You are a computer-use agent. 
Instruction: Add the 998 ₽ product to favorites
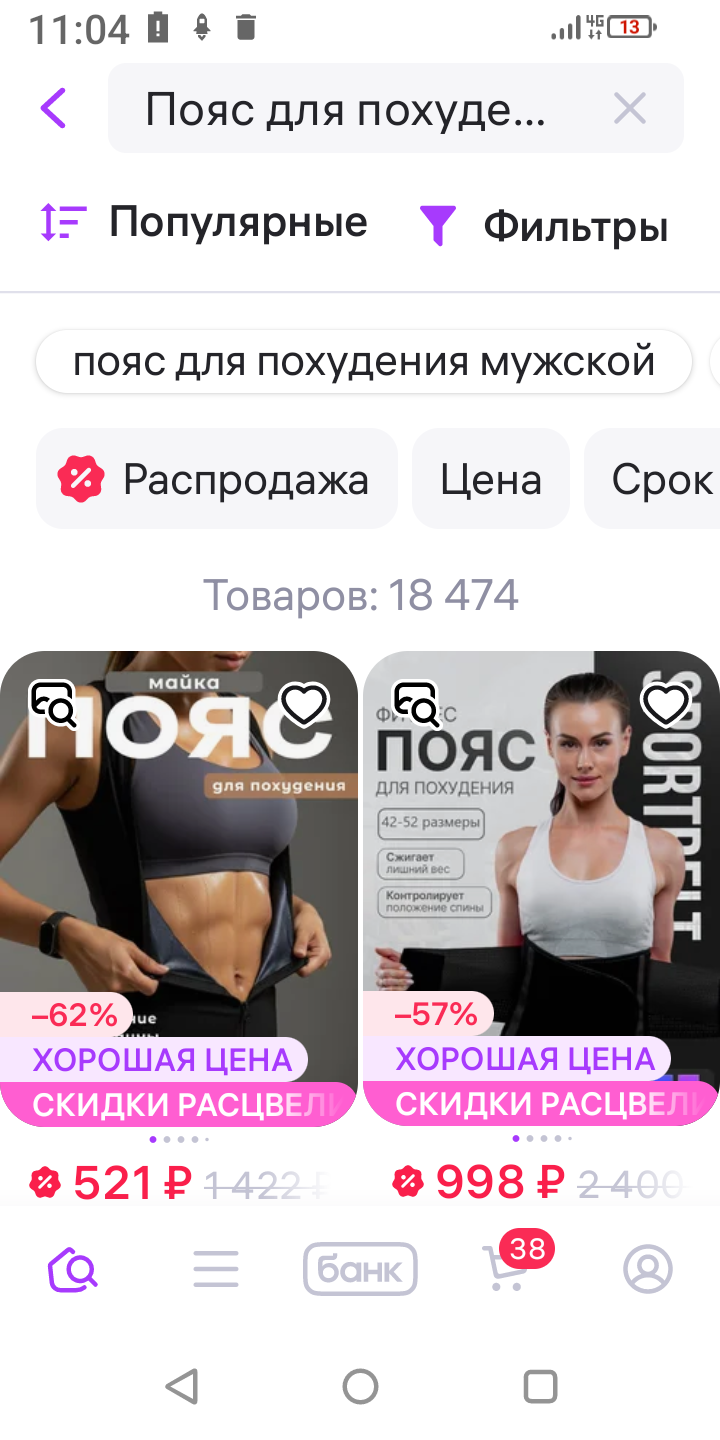(666, 705)
